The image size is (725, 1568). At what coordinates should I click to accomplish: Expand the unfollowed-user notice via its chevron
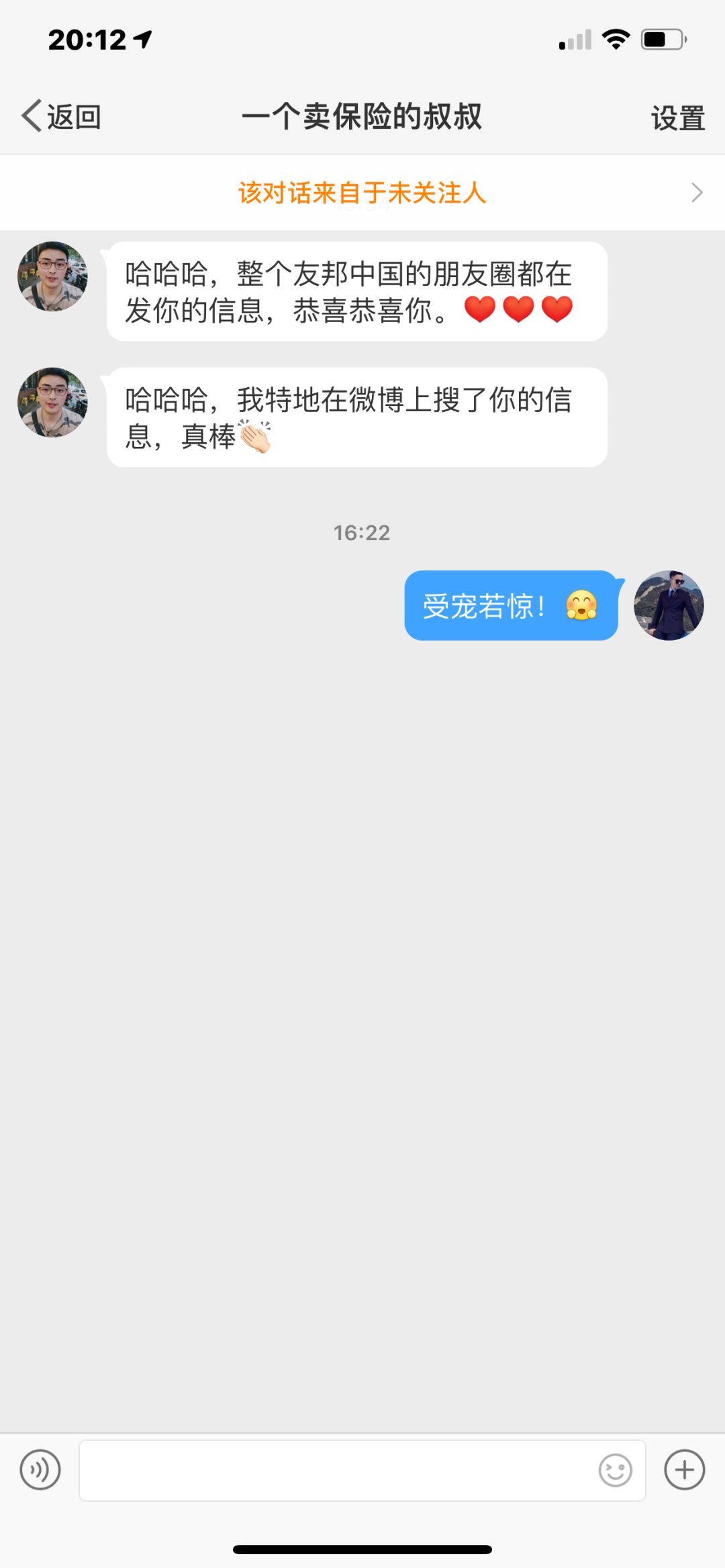[x=697, y=193]
